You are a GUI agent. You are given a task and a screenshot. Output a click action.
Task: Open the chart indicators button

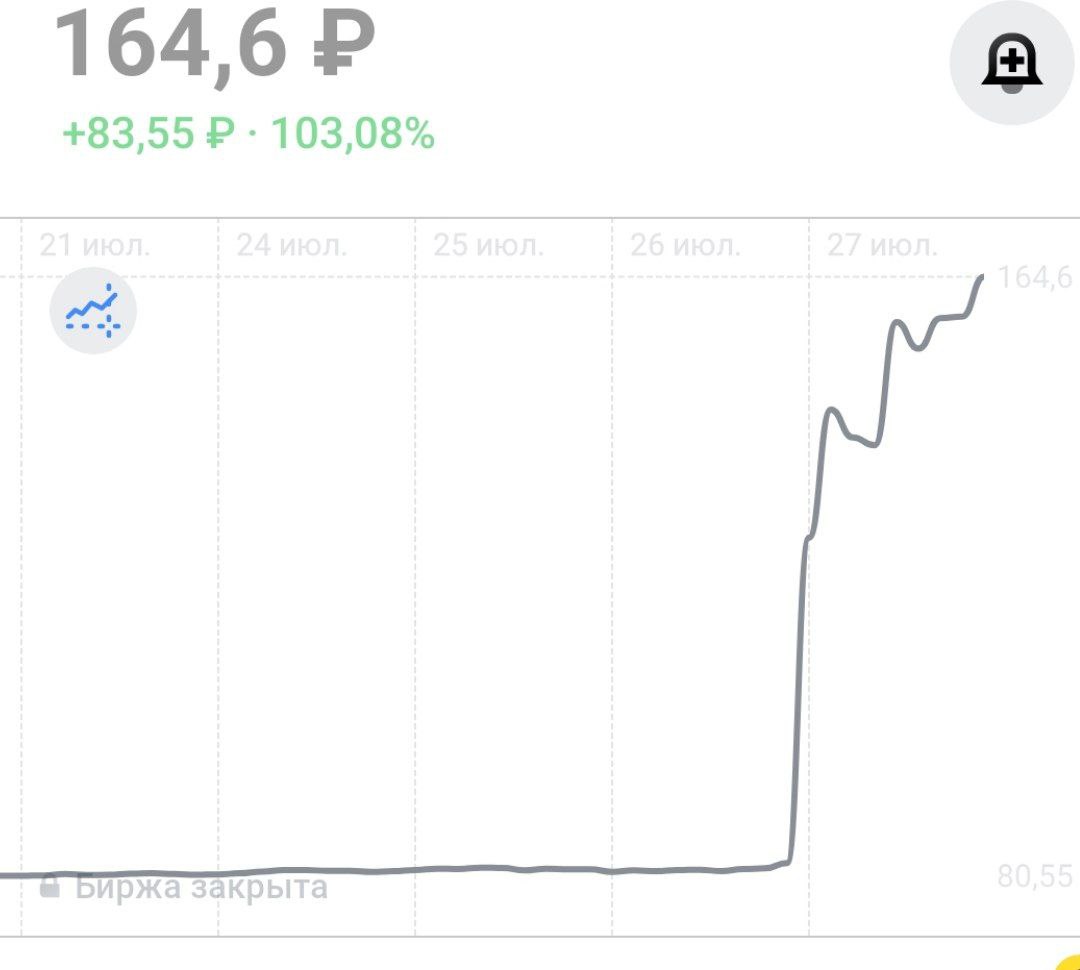click(93, 310)
